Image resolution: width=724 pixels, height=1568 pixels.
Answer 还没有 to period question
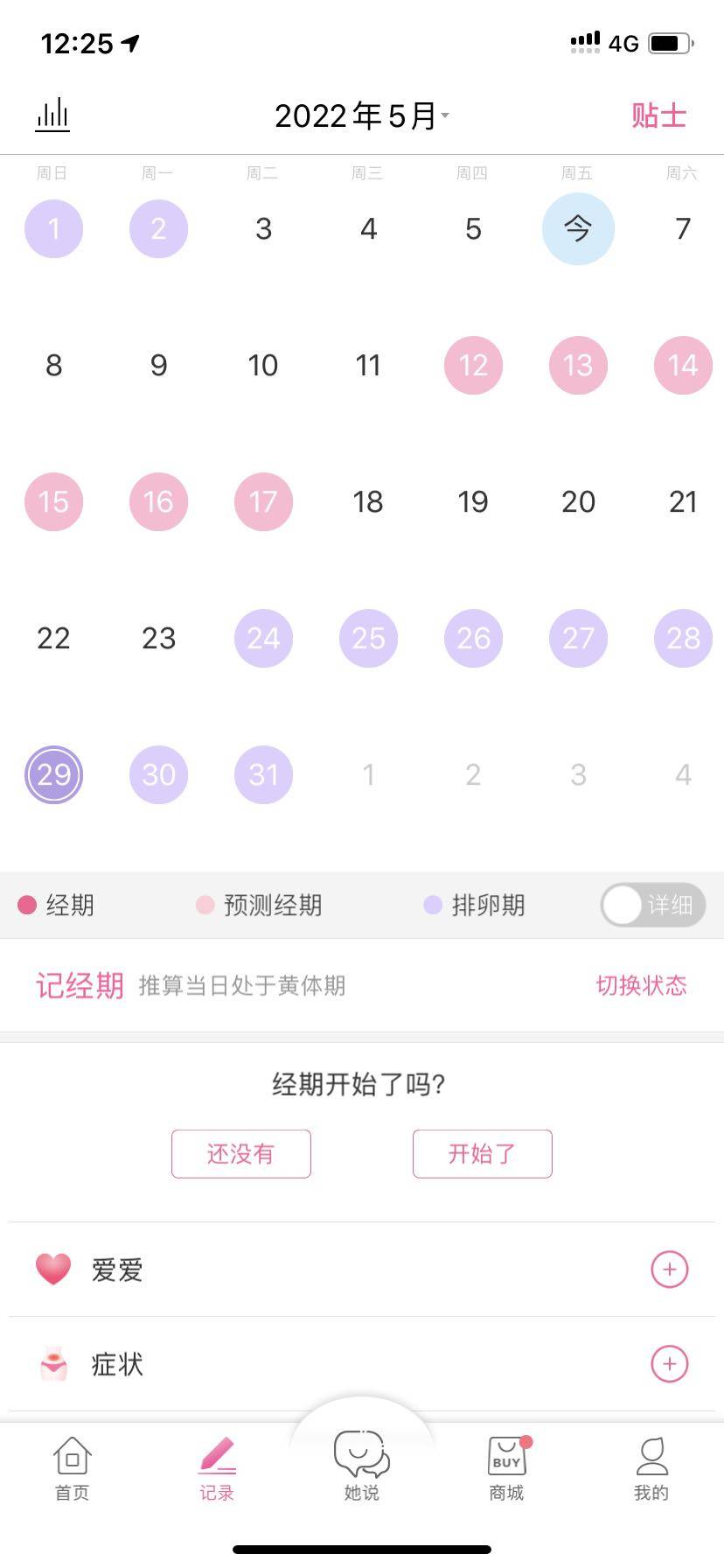point(241,1153)
